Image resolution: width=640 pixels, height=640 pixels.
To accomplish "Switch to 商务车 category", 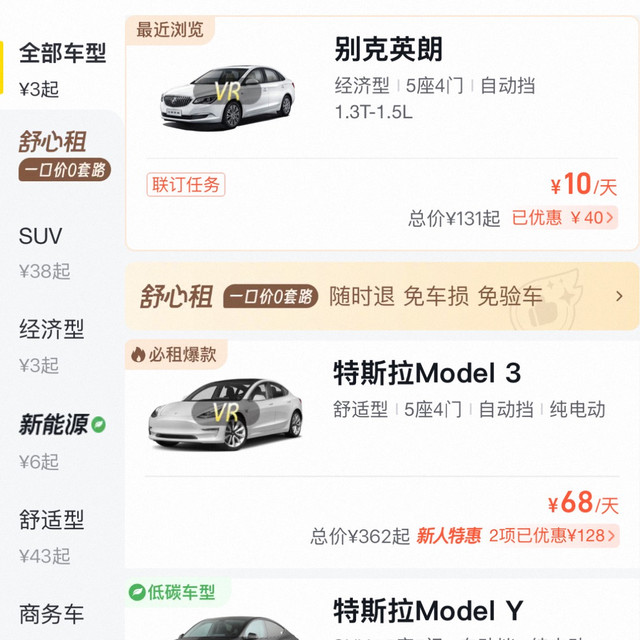I will [52, 615].
